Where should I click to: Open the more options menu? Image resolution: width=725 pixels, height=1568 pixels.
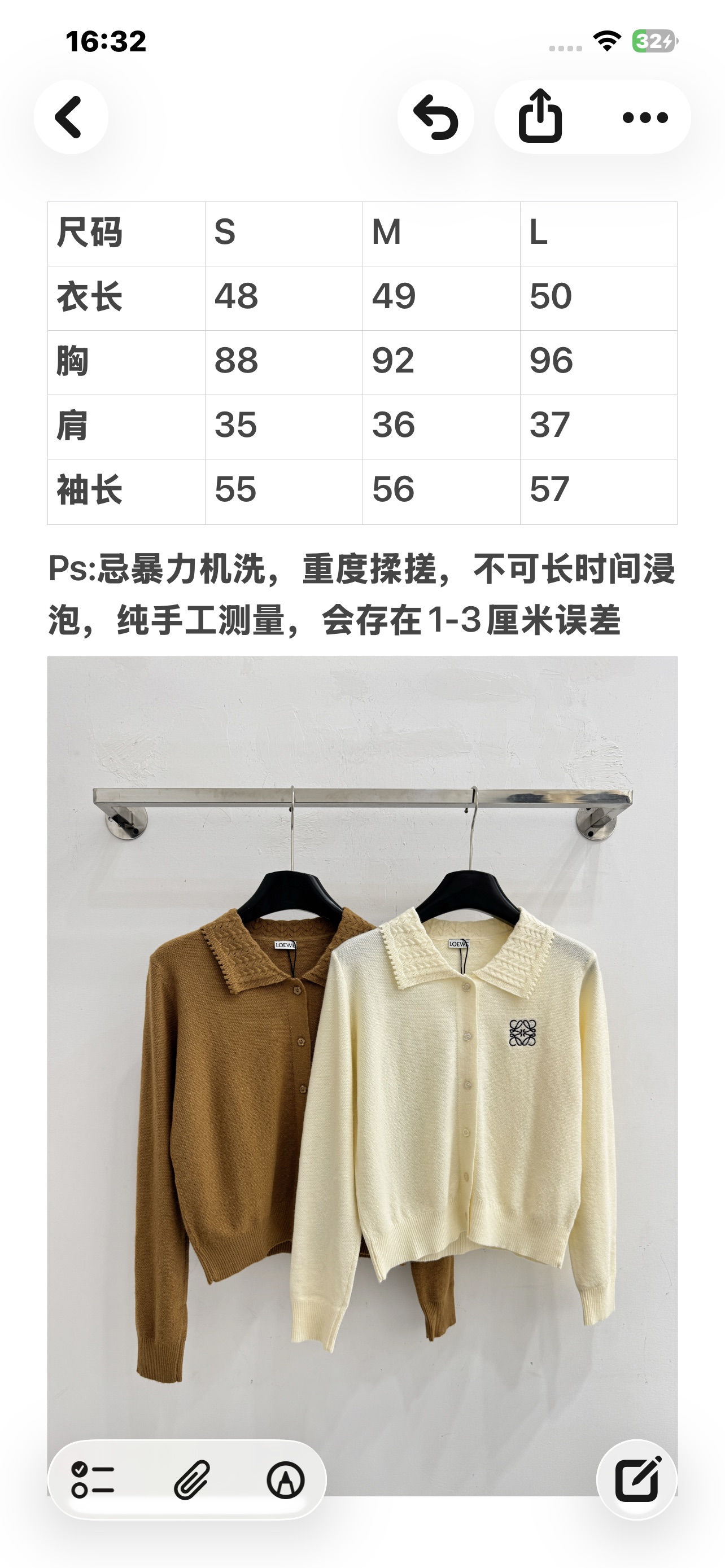(x=645, y=117)
